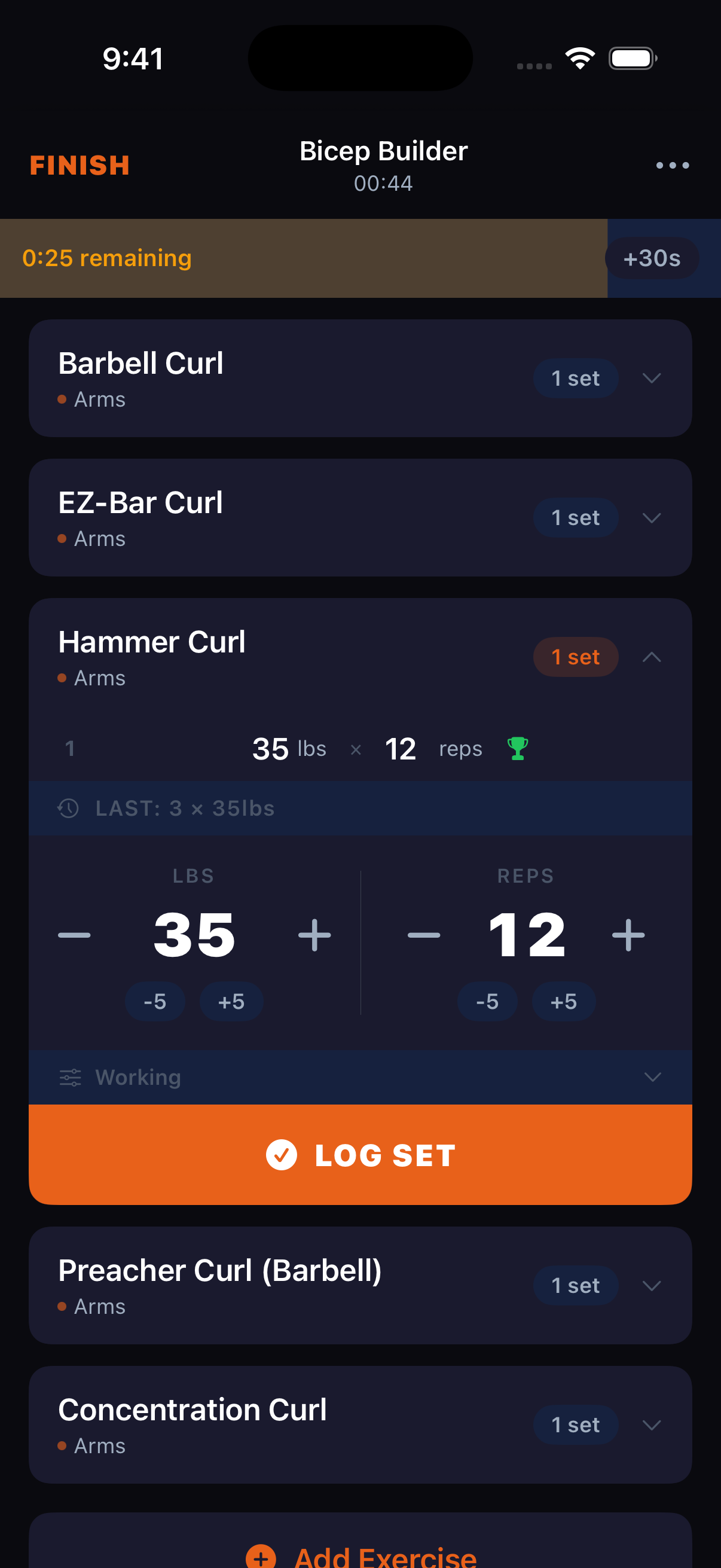
Task: Tap the checkmark icon inside LOG SET
Action: [x=282, y=1153]
